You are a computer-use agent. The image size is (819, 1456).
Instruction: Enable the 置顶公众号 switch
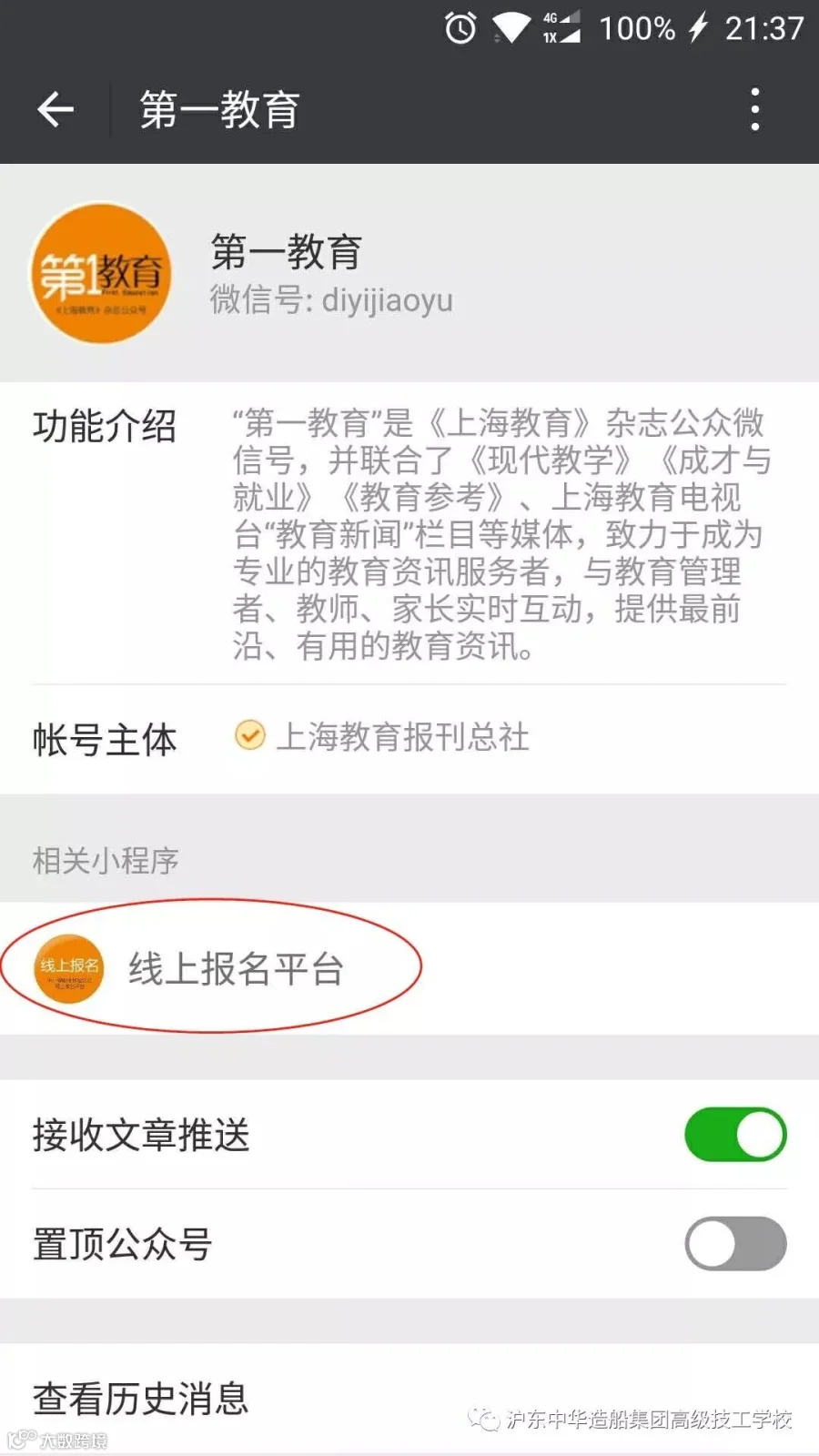click(735, 1244)
